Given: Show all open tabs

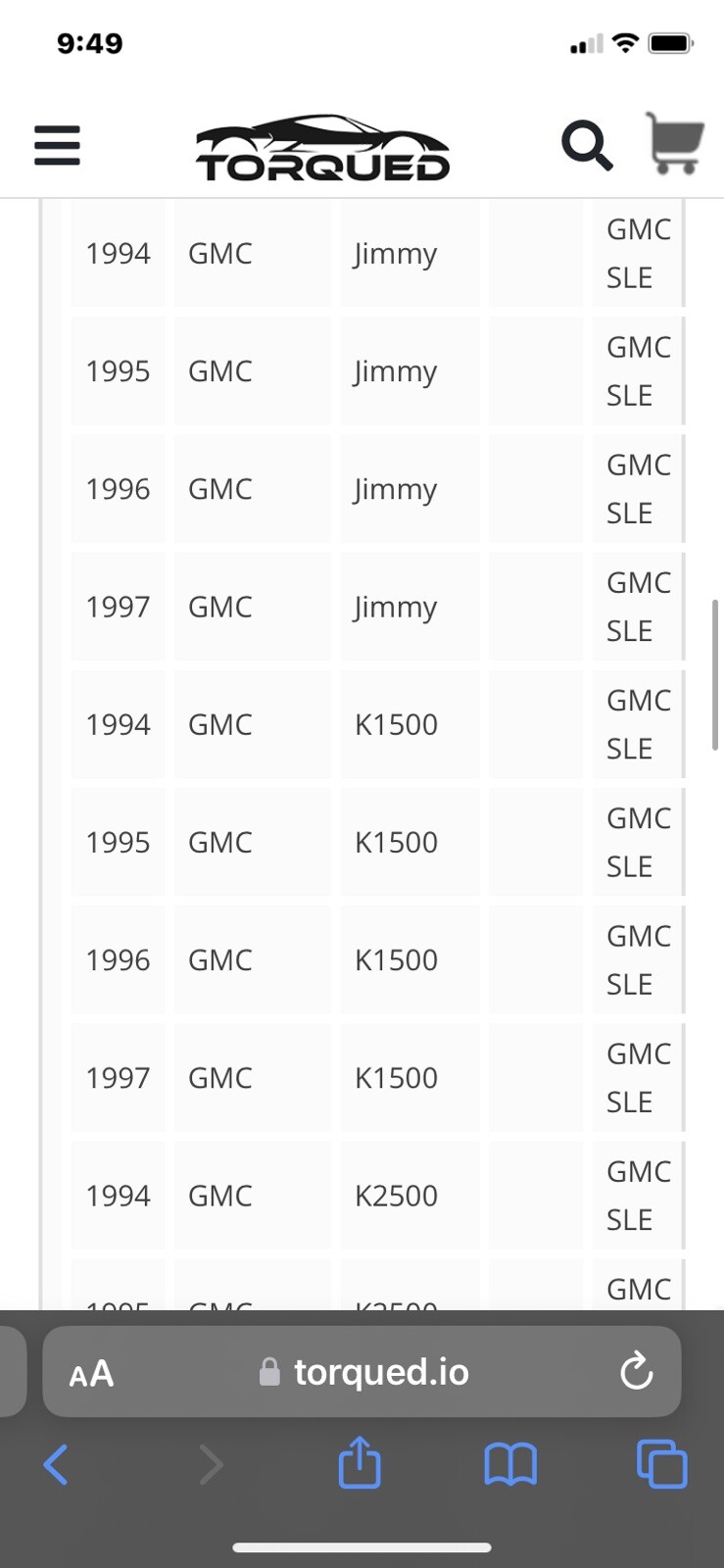Looking at the screenshot, I should click(661, 1464).
